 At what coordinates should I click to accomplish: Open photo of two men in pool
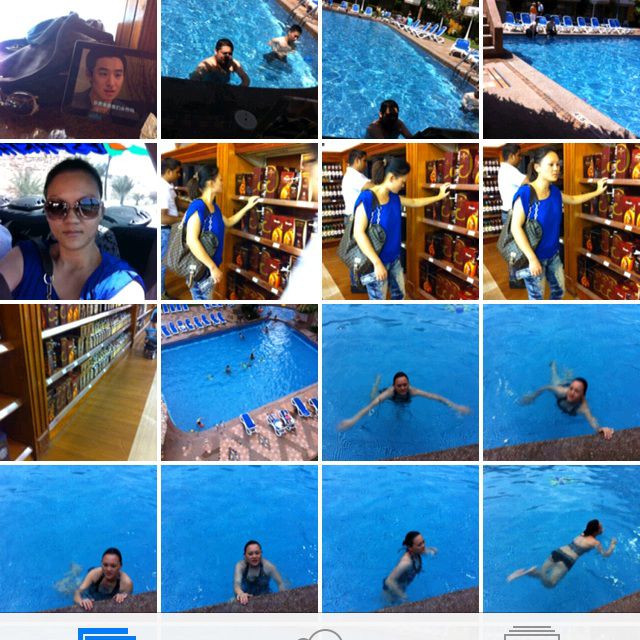click(x=239, y=68)
